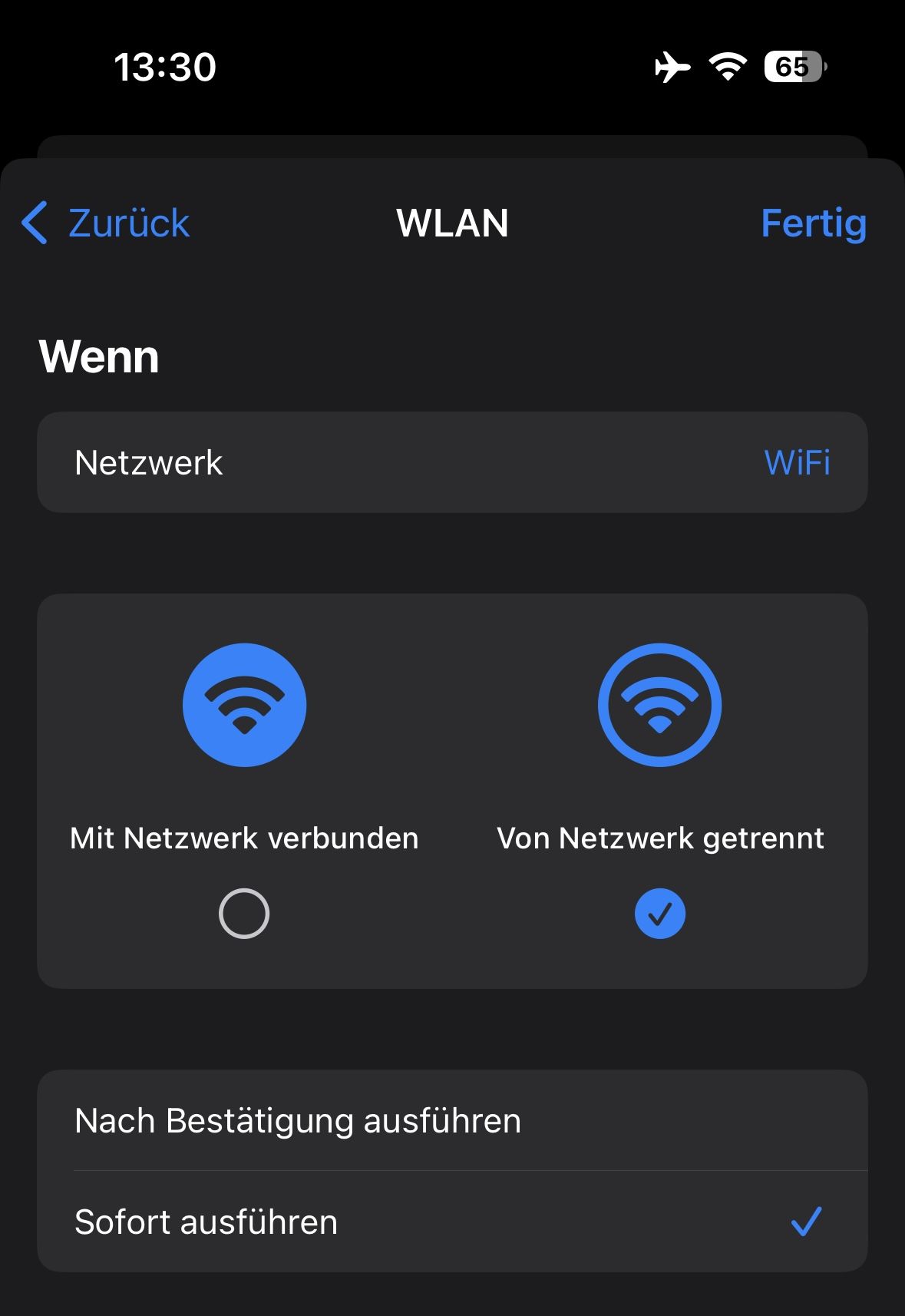
Task: Confirm the automation with Fertig
Action: coord(813,223)
